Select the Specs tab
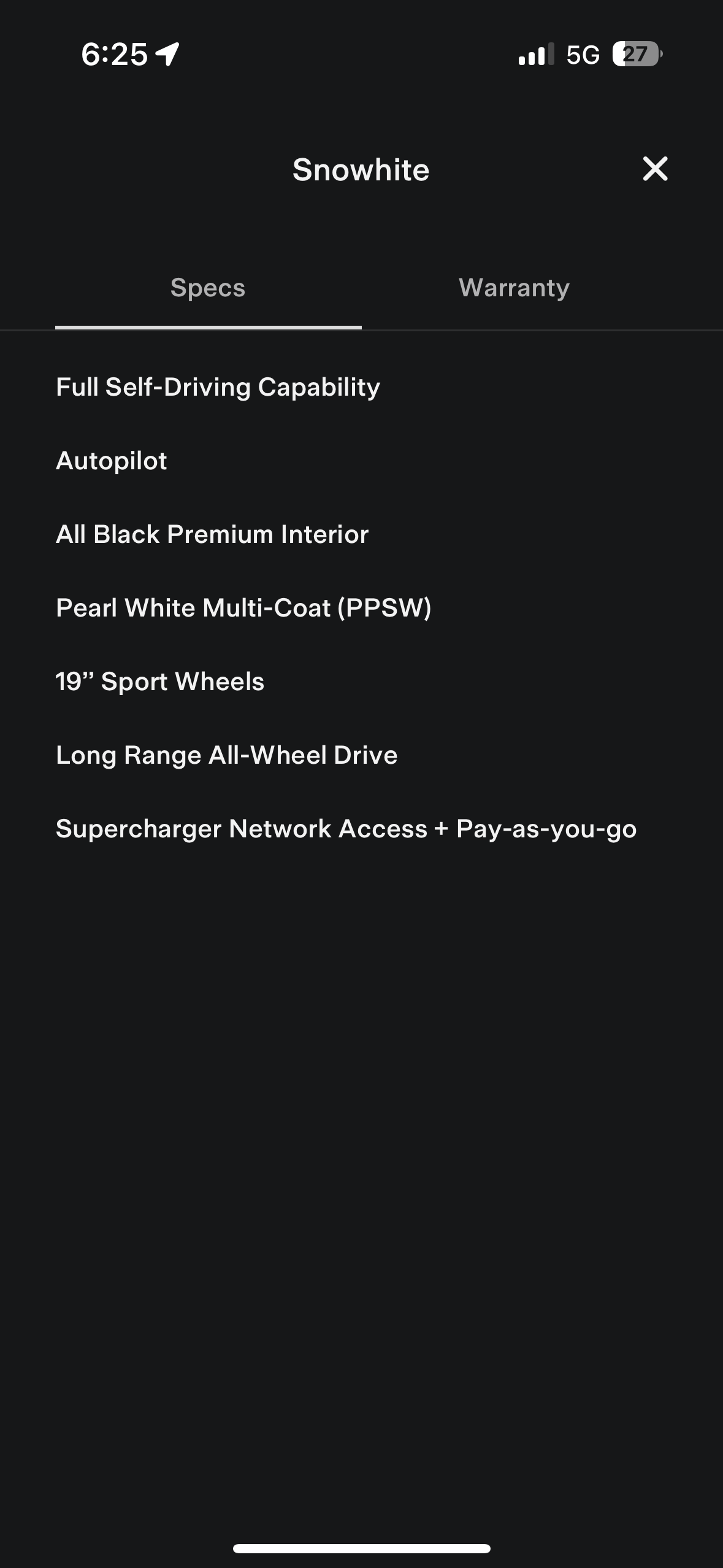Viewport: 723px width, 1568px height. [208, 288]
